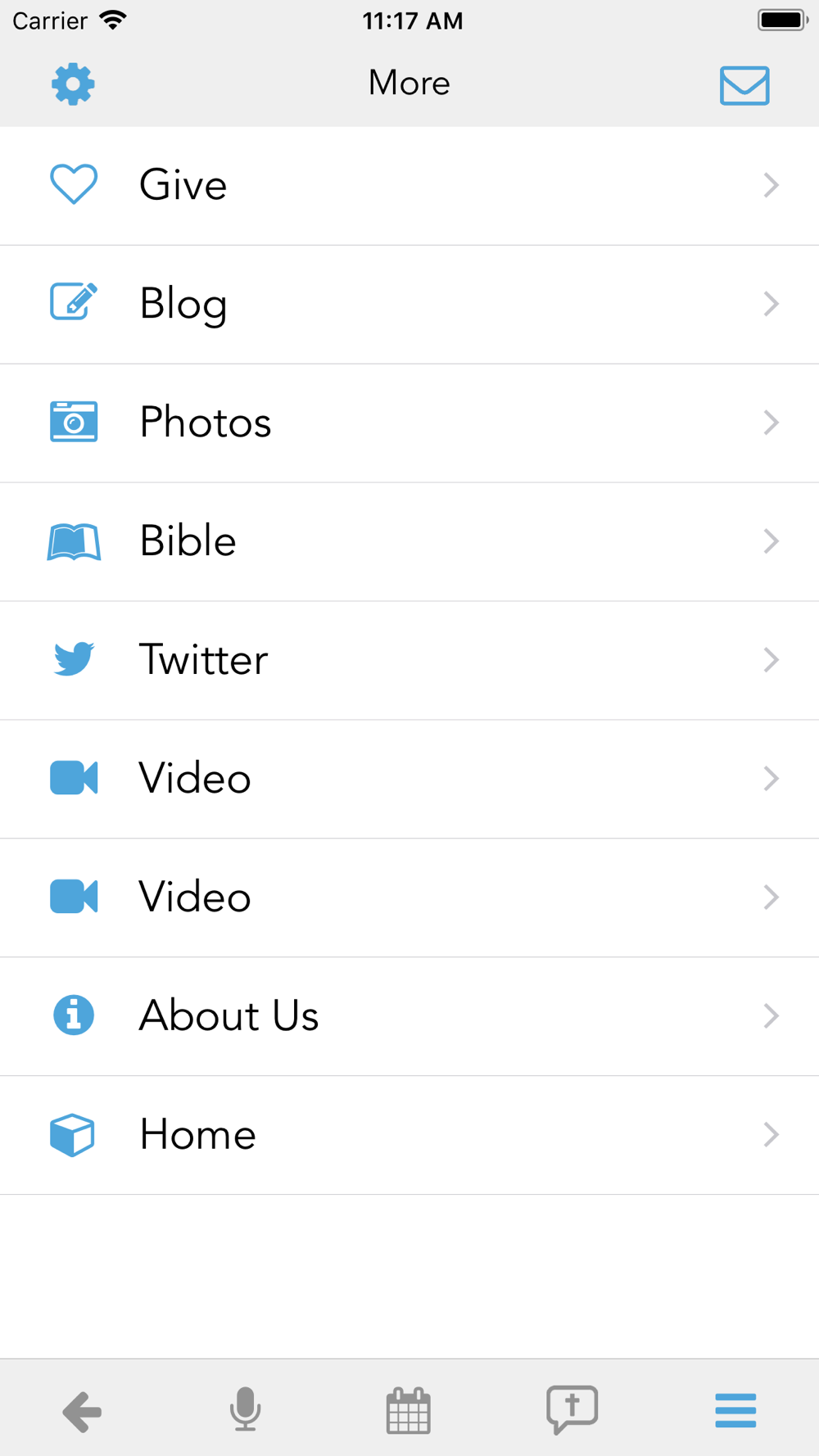Viewport: 819px width, 1456px height.
Task: Tap the back arrow tab
Action: 82,1411
